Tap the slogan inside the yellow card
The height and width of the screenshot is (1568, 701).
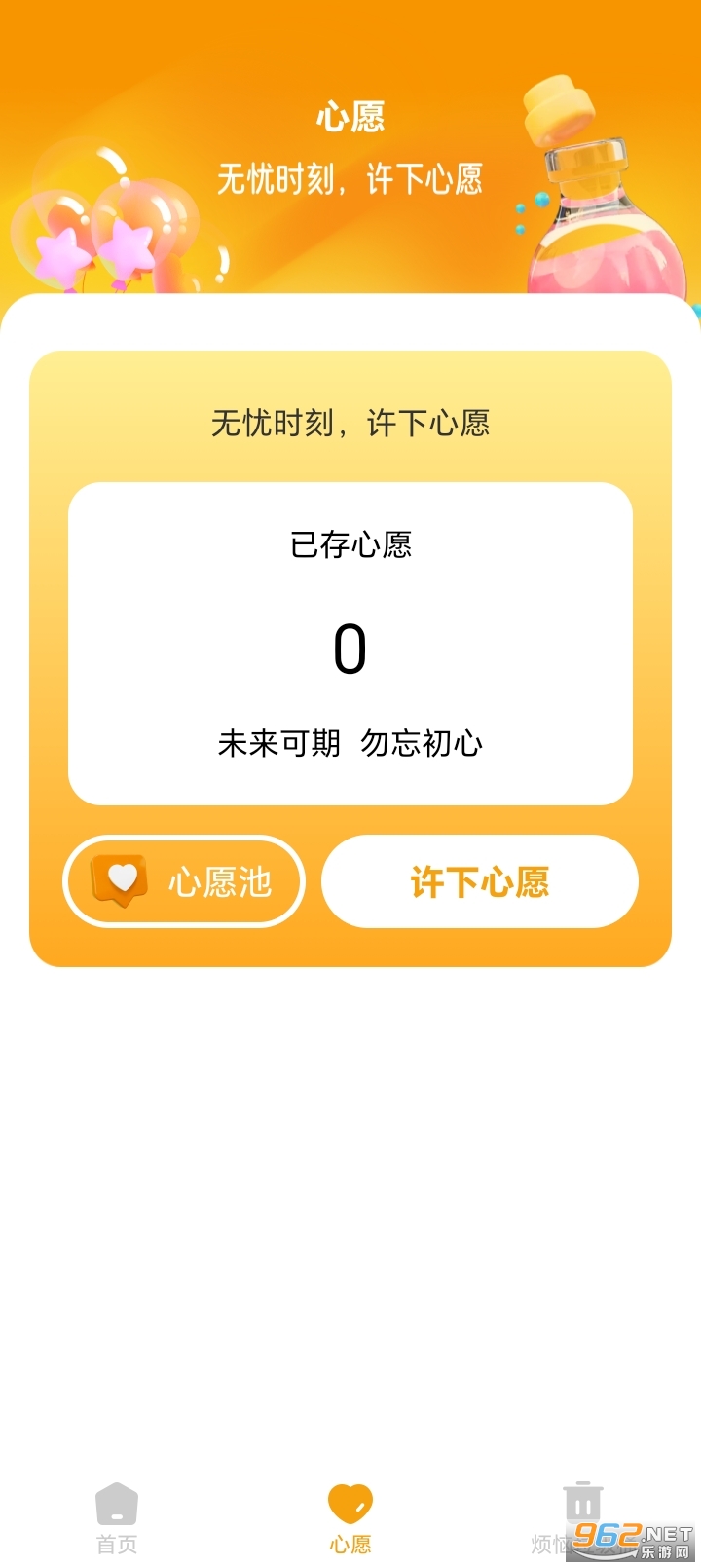point(350,423)
